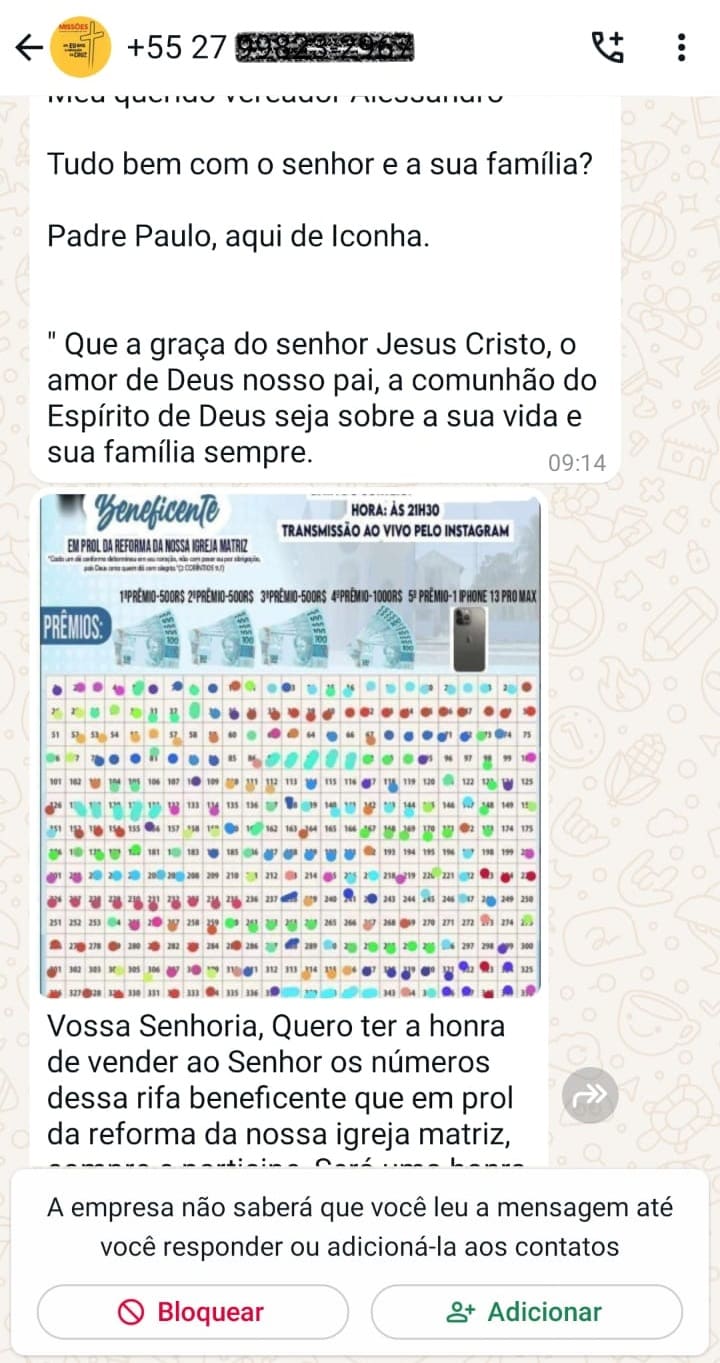
Task: Go back to the chat list
Action: [28, 47]
